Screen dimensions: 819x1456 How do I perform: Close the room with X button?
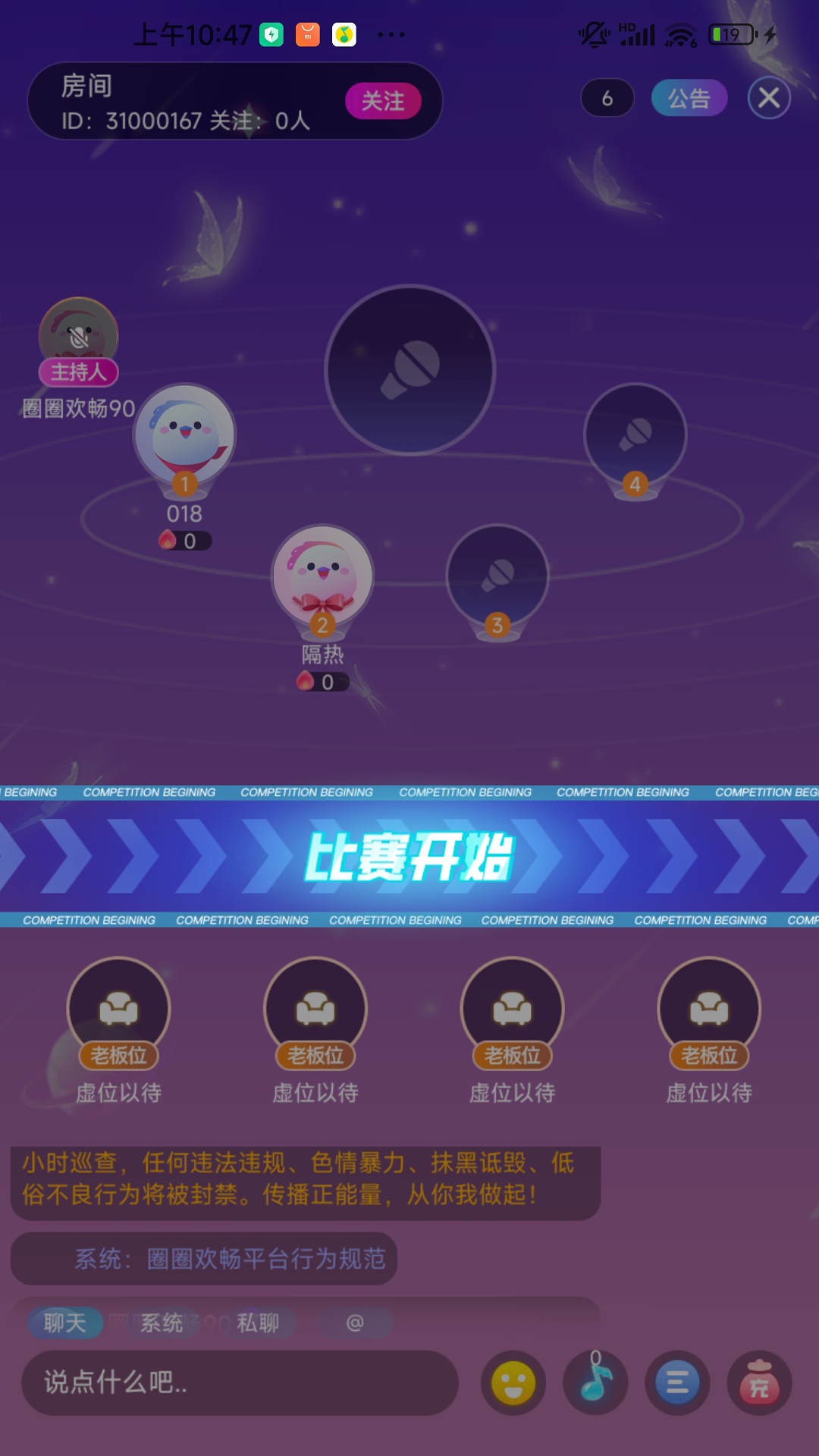point(769,98)
